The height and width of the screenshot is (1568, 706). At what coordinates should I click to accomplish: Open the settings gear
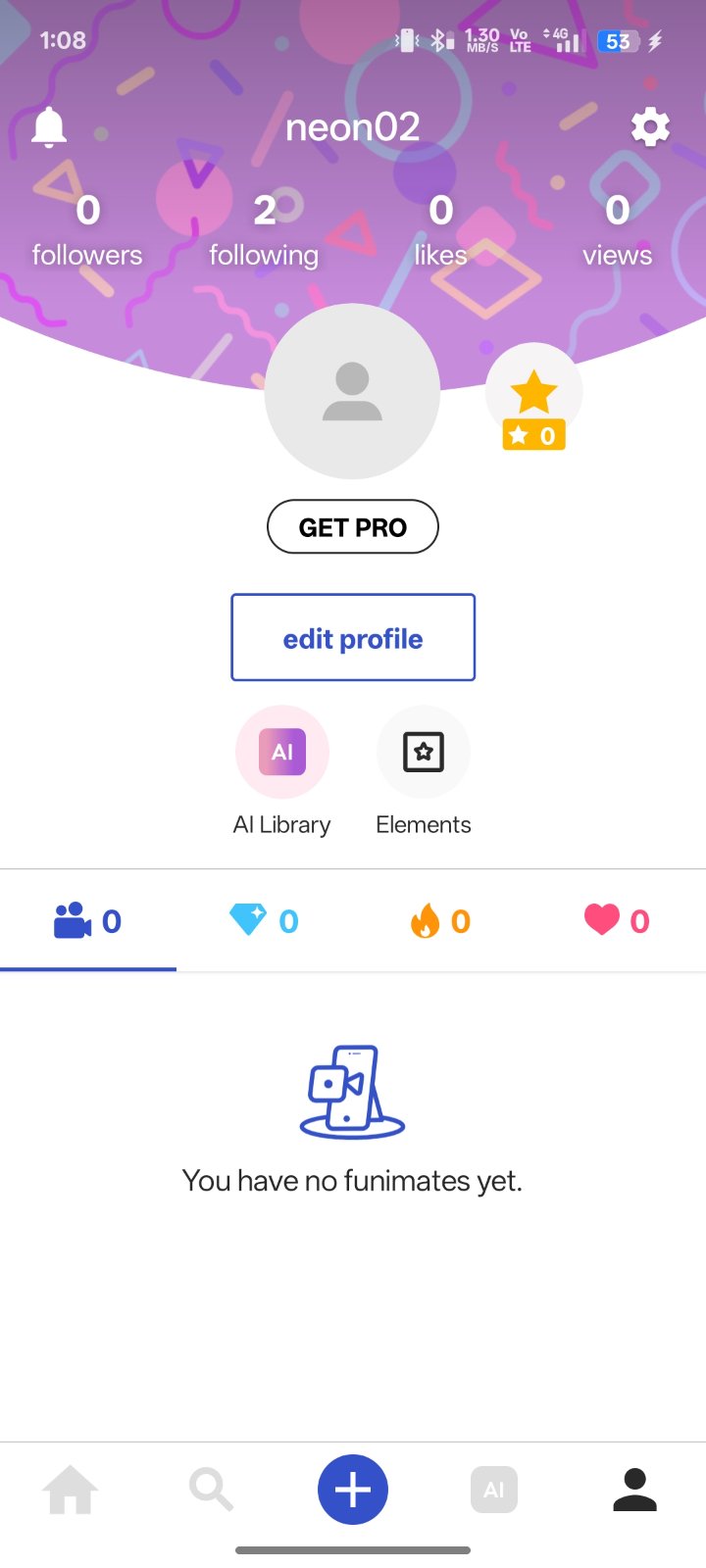pyautogui.click(x=650, y=127)
